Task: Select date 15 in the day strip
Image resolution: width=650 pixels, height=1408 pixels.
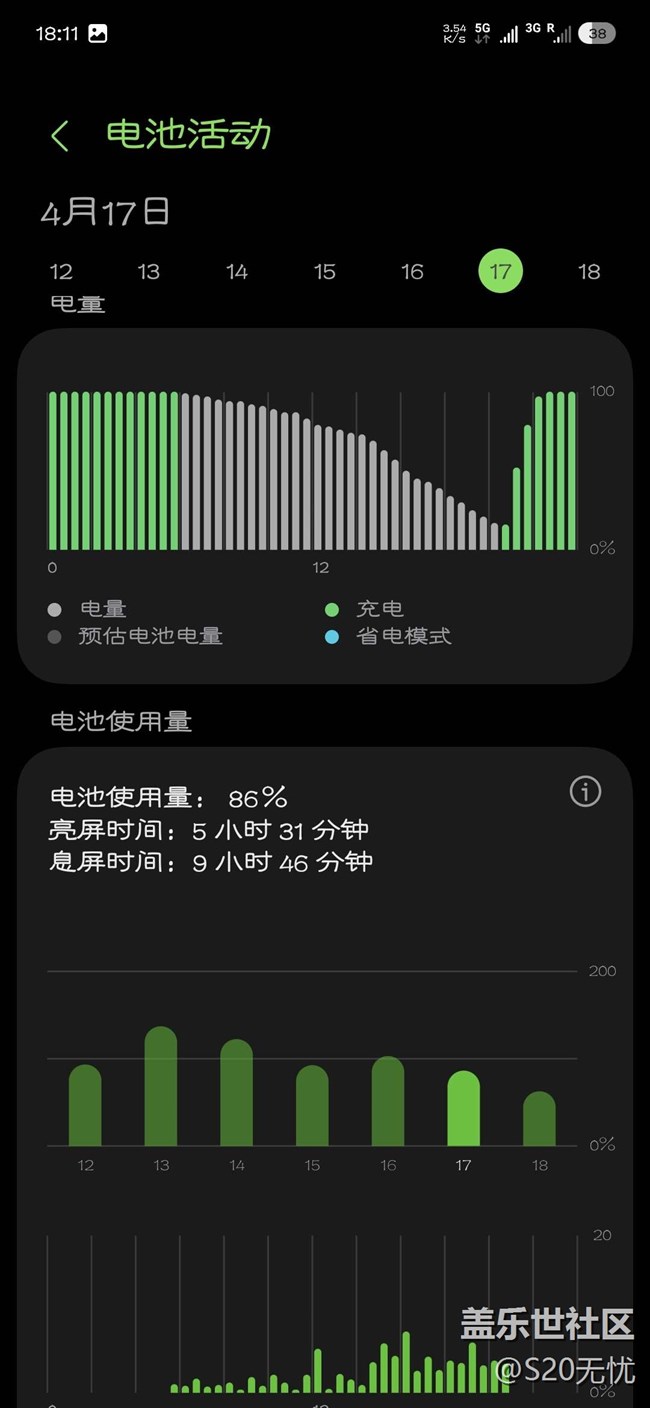Action: click(x=325, y=272)
